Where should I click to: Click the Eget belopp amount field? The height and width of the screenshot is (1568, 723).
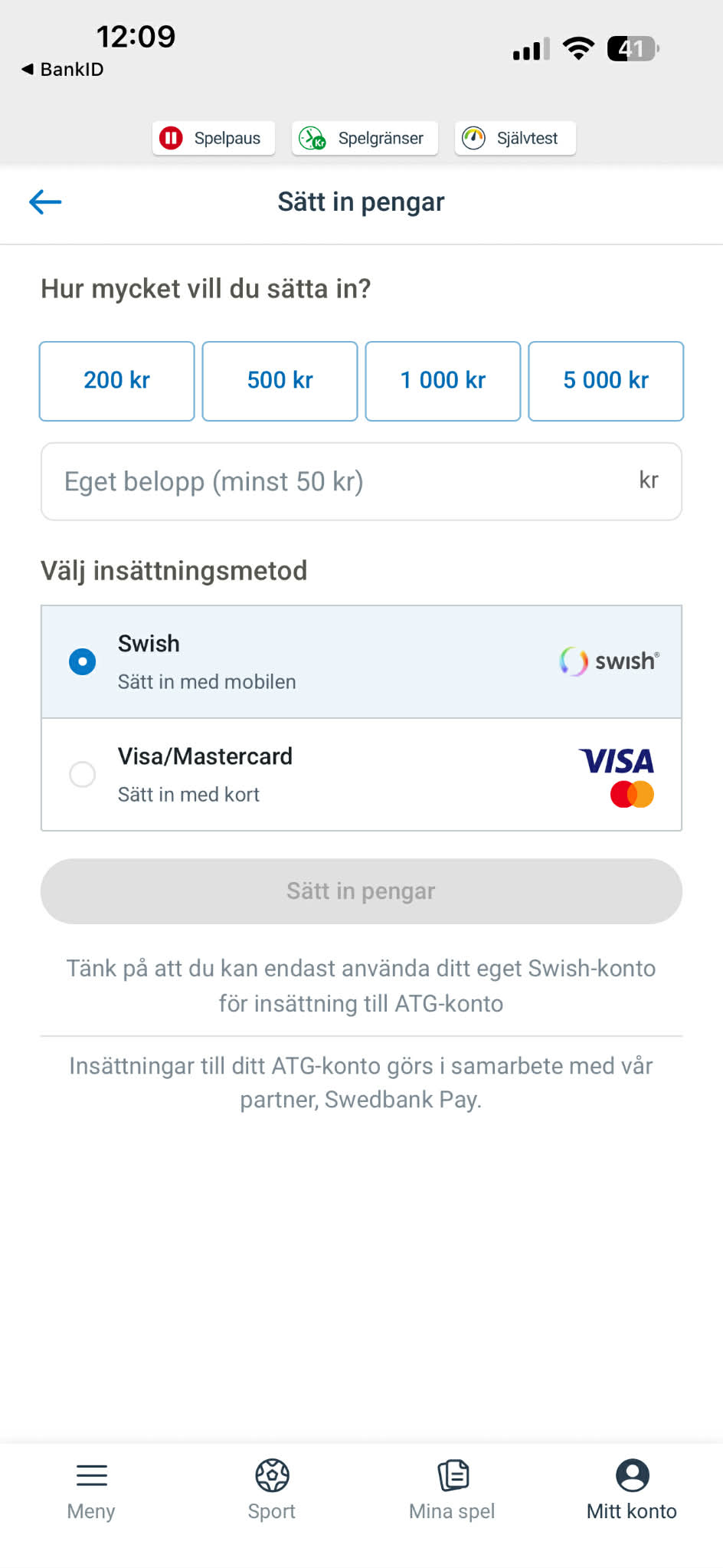pos(361,481)
